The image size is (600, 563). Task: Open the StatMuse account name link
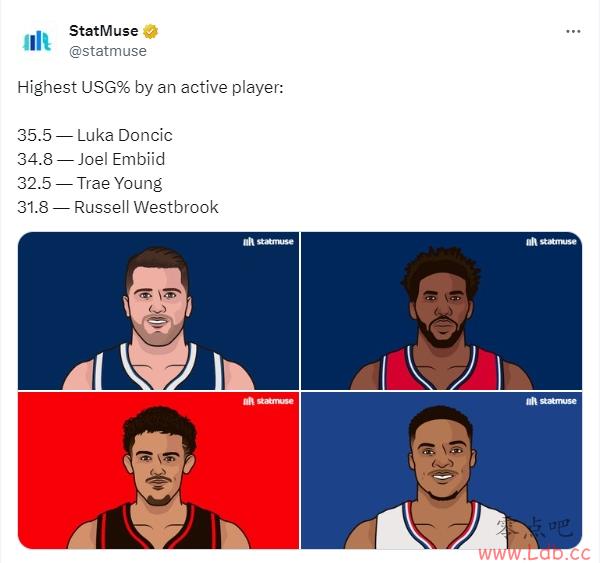pos(103,31)
